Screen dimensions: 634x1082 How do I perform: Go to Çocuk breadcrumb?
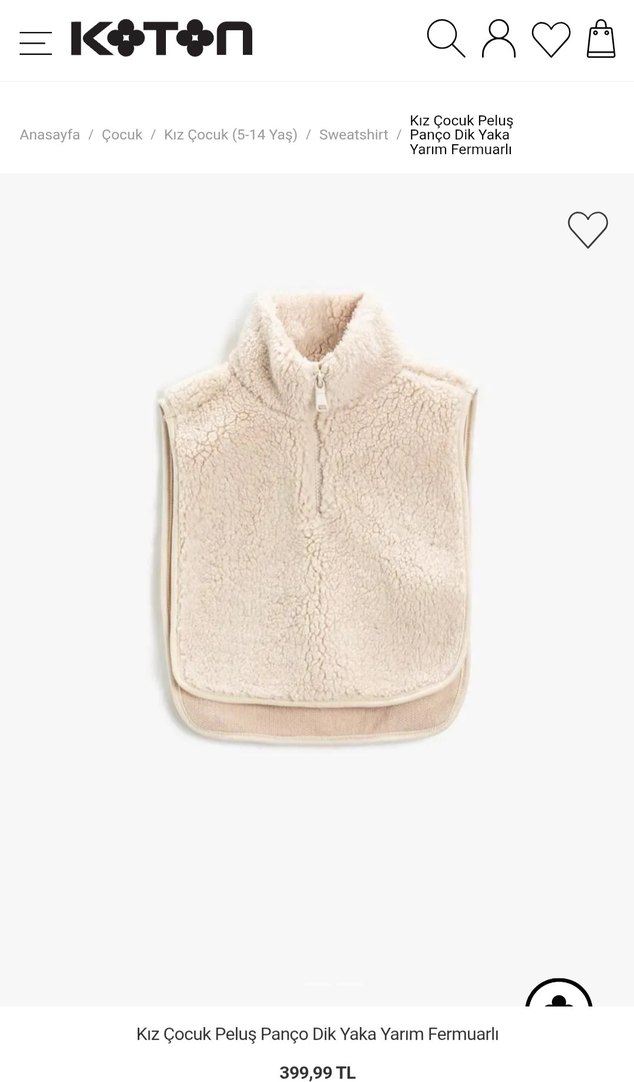[x=122, y=134]
